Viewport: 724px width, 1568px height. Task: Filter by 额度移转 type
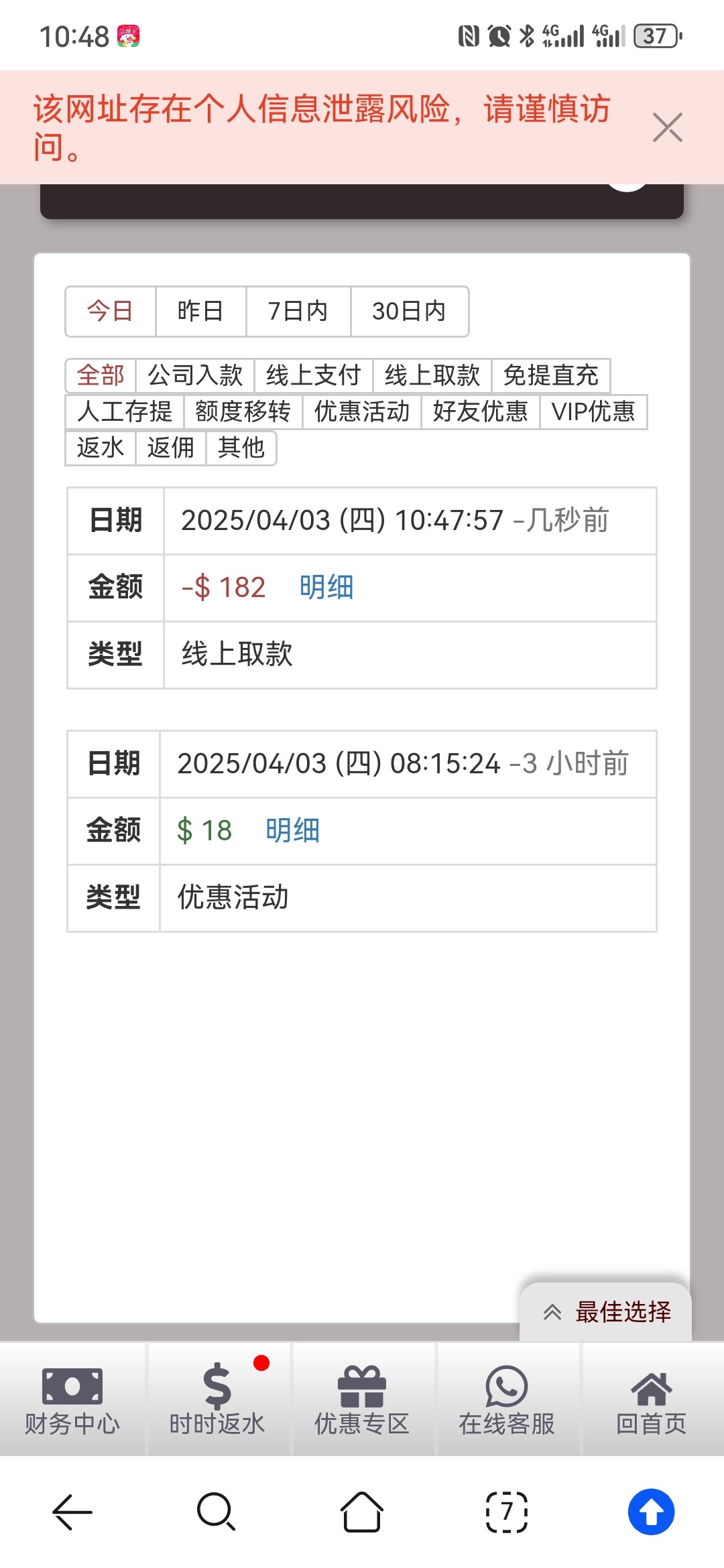point(243,411)
